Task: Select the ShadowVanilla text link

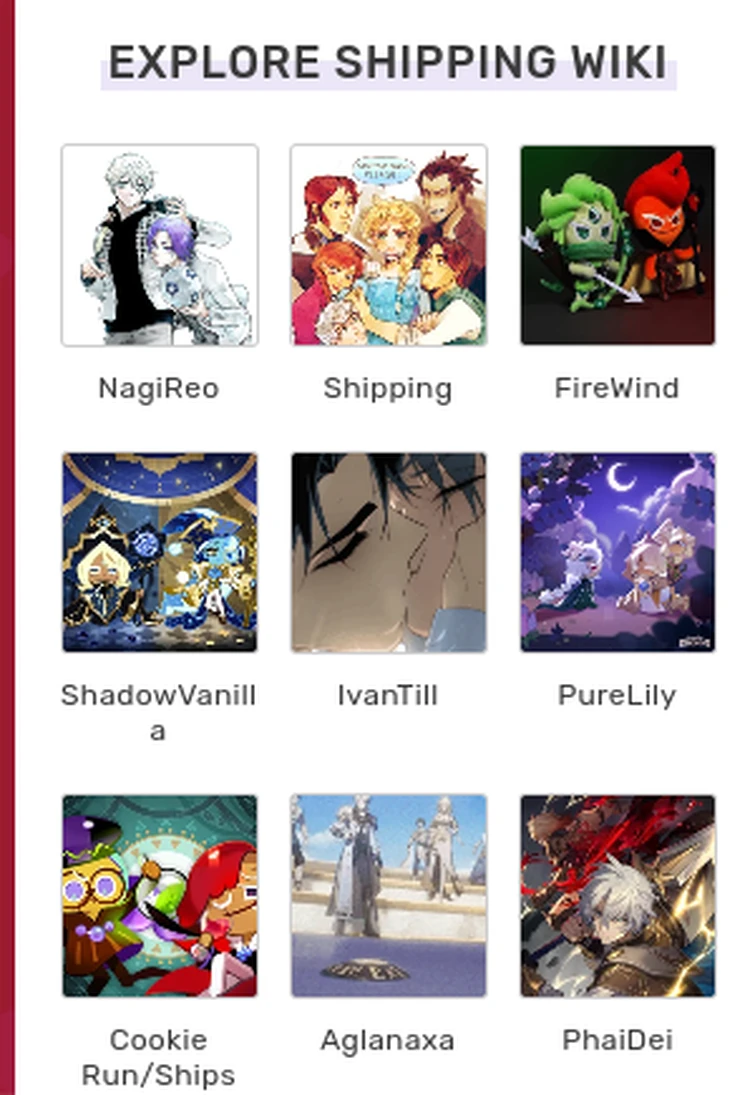Action: click(160, 710)
